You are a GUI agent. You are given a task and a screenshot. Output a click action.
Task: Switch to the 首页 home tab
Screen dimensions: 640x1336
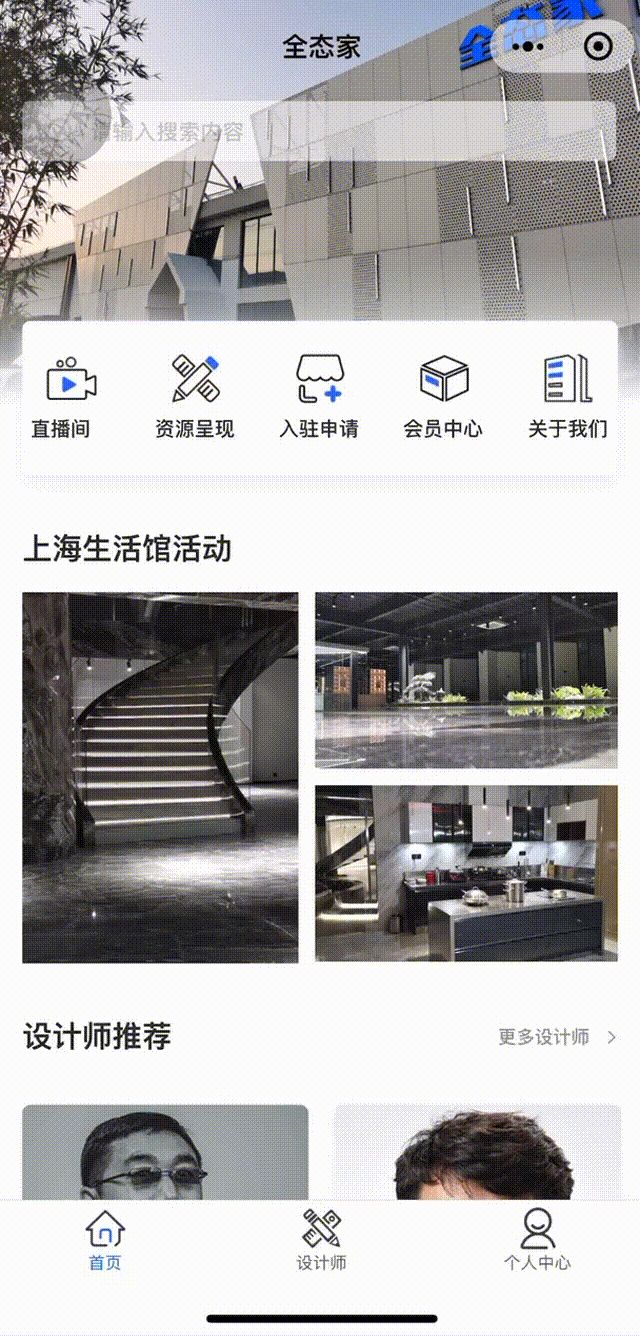(105, 1240)
